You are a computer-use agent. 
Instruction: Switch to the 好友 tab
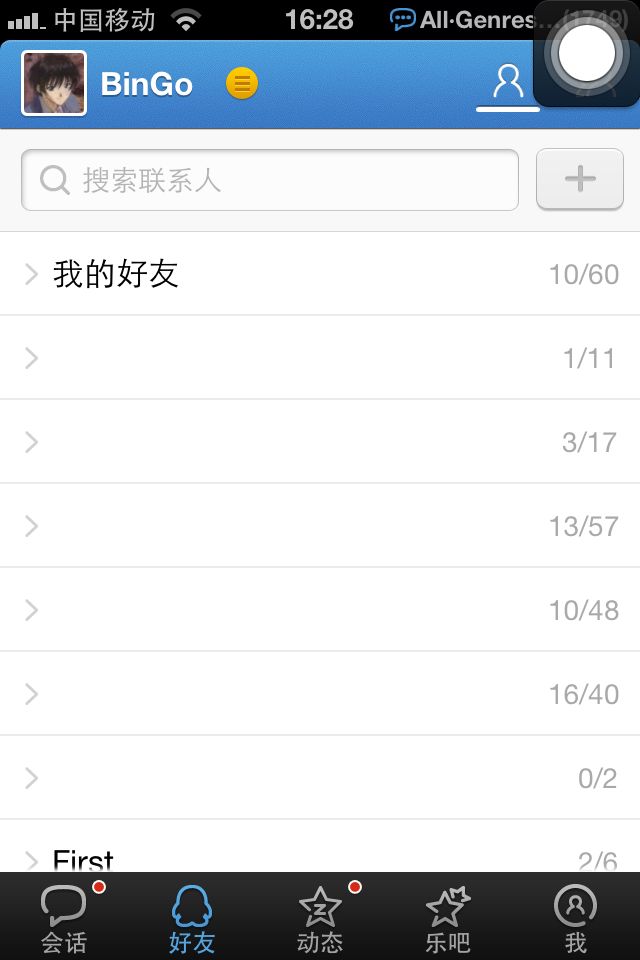pyautogui.click(x=192, y=917)
